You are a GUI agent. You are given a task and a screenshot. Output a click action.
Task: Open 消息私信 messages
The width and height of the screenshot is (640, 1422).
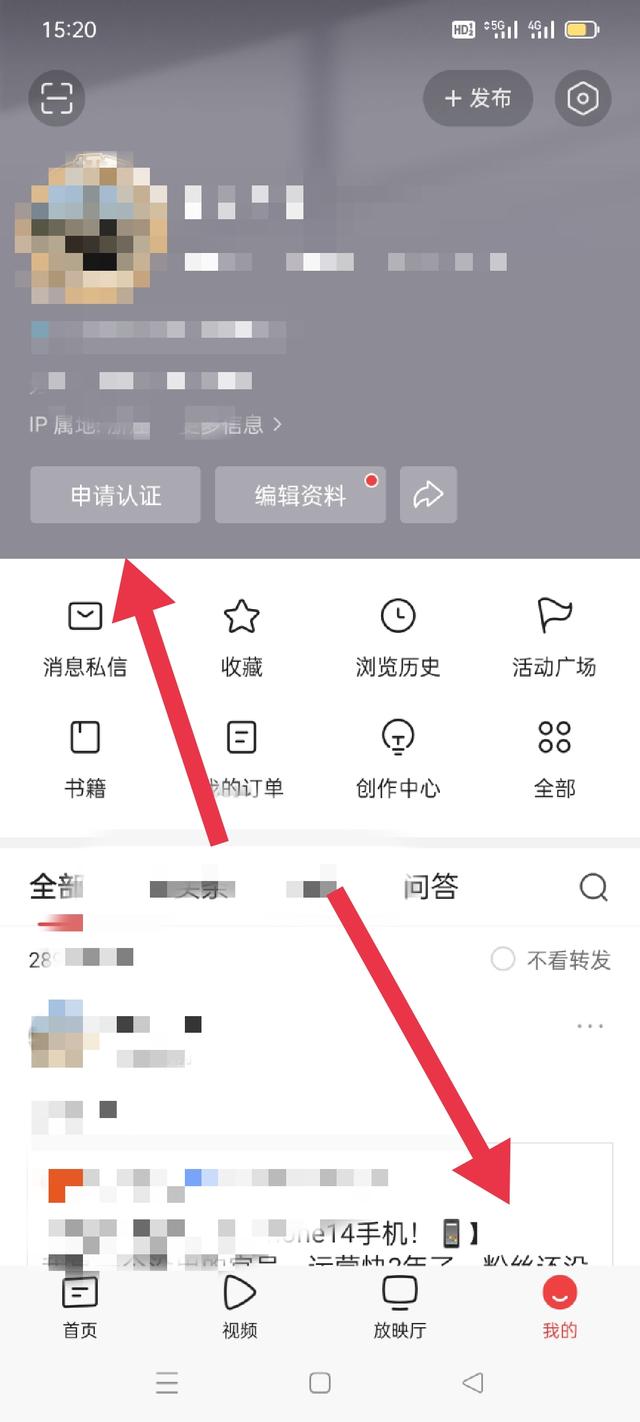85,637
